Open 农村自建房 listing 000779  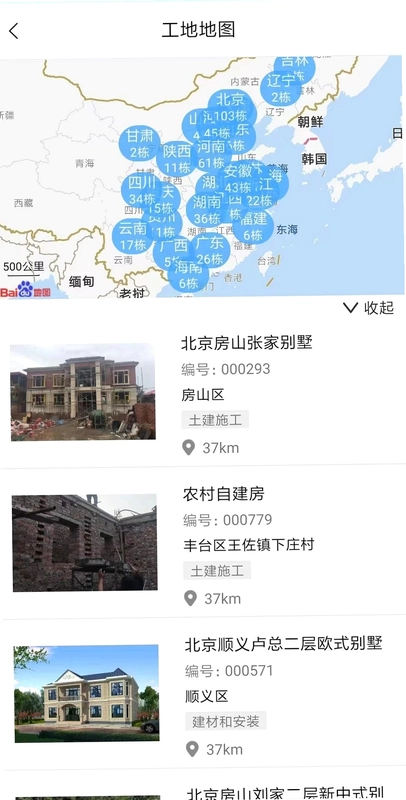point(203,543)
